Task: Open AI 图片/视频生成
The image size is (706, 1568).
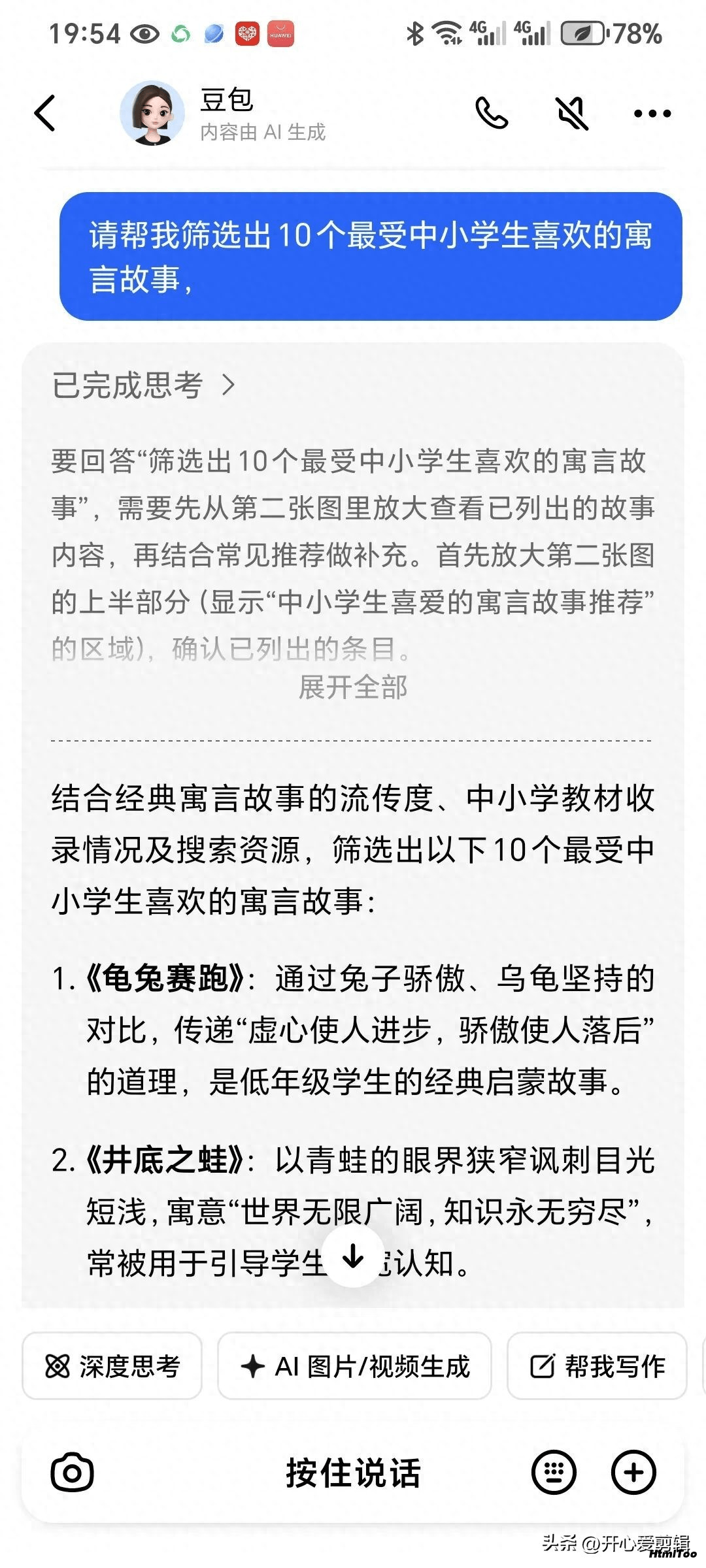Action: pyautogui.click(x=354, y=1365)
